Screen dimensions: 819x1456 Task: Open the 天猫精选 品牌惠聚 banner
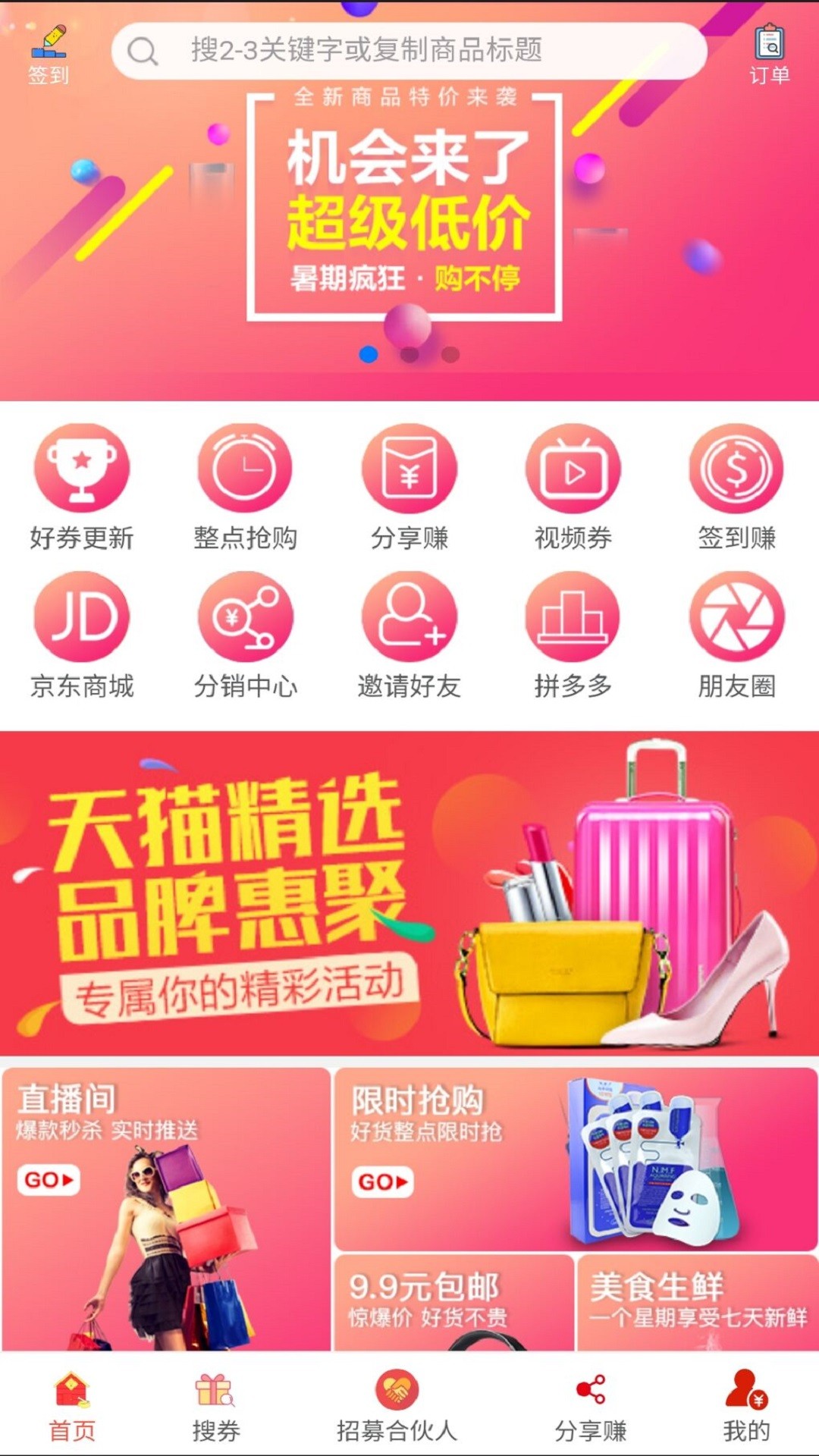(409, 893)
